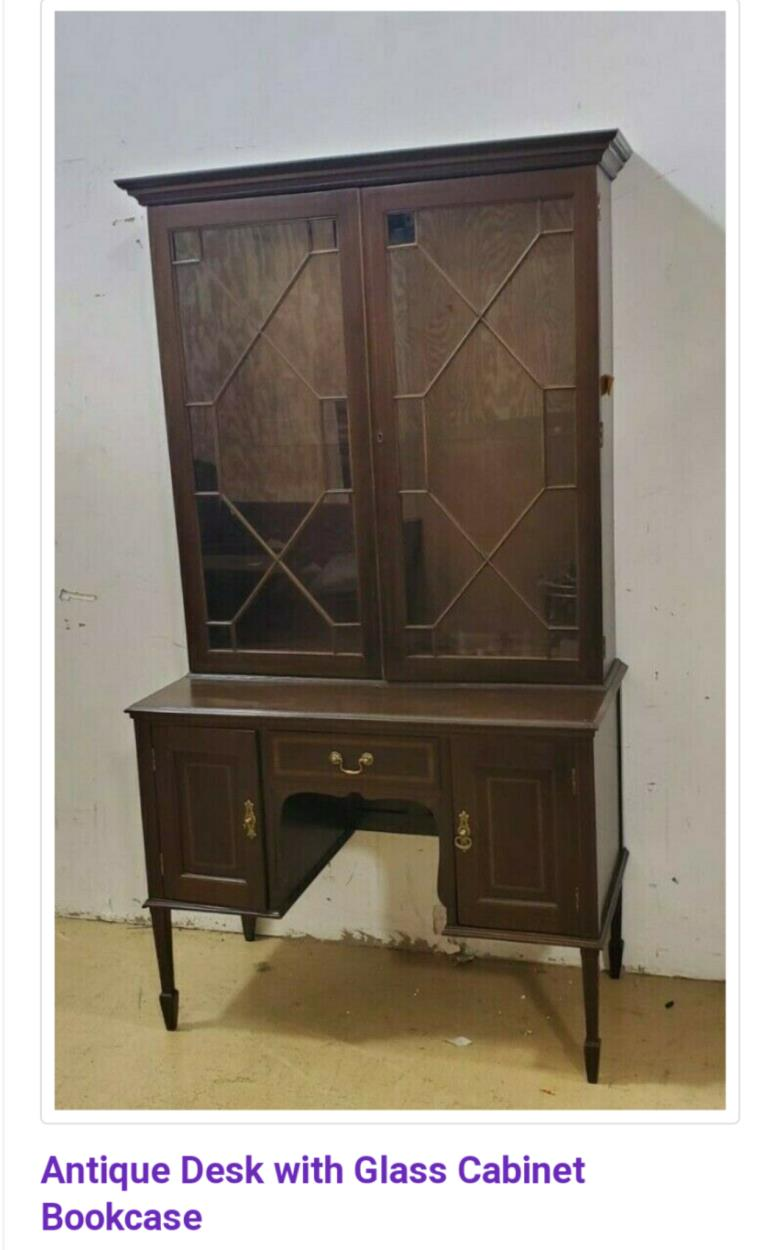Image resolution: width=769 pixels, height=1250 pixels.
Task: Open the antique desk product photo
Action: point(390,560)
